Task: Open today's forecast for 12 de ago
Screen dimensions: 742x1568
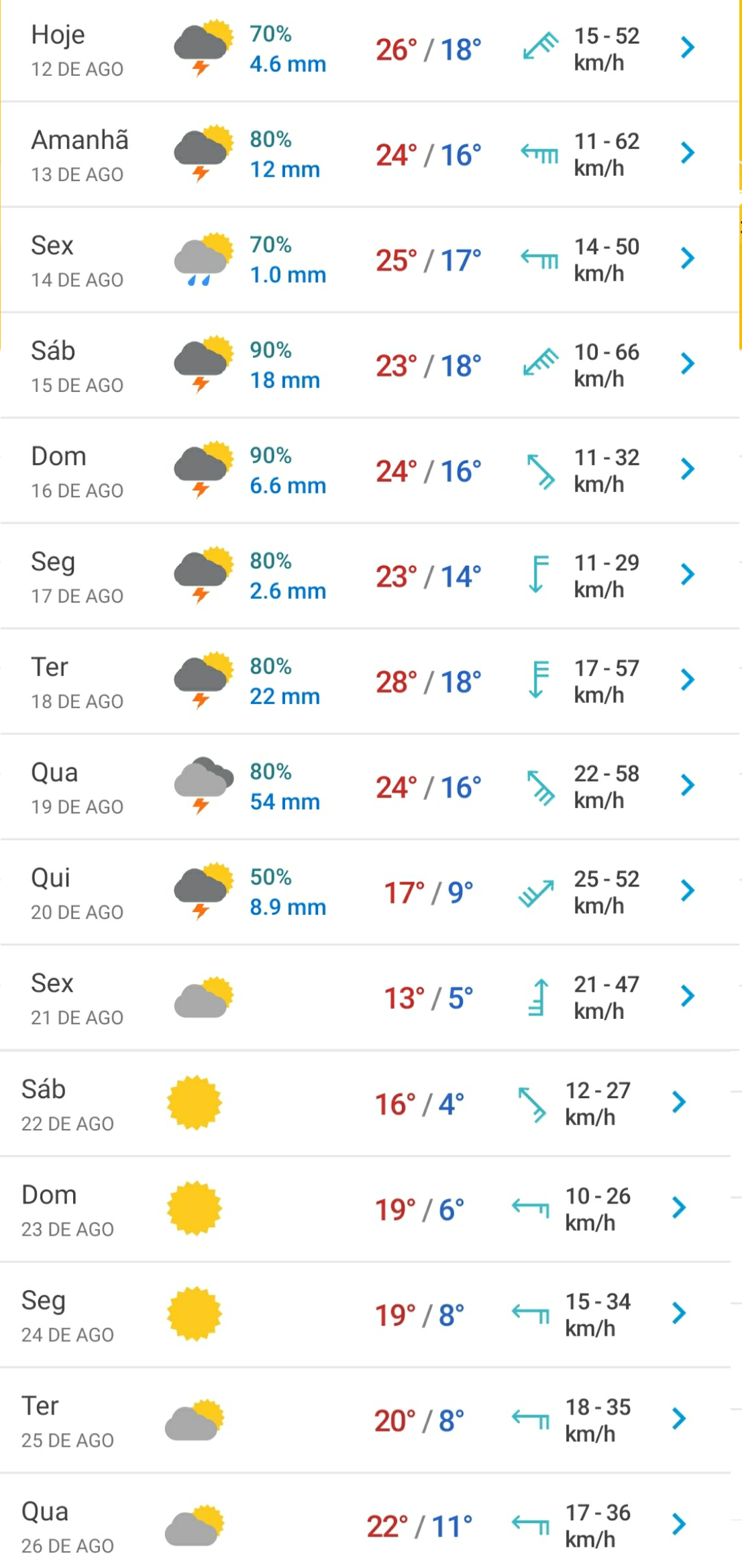Action: tap(370, 50)
